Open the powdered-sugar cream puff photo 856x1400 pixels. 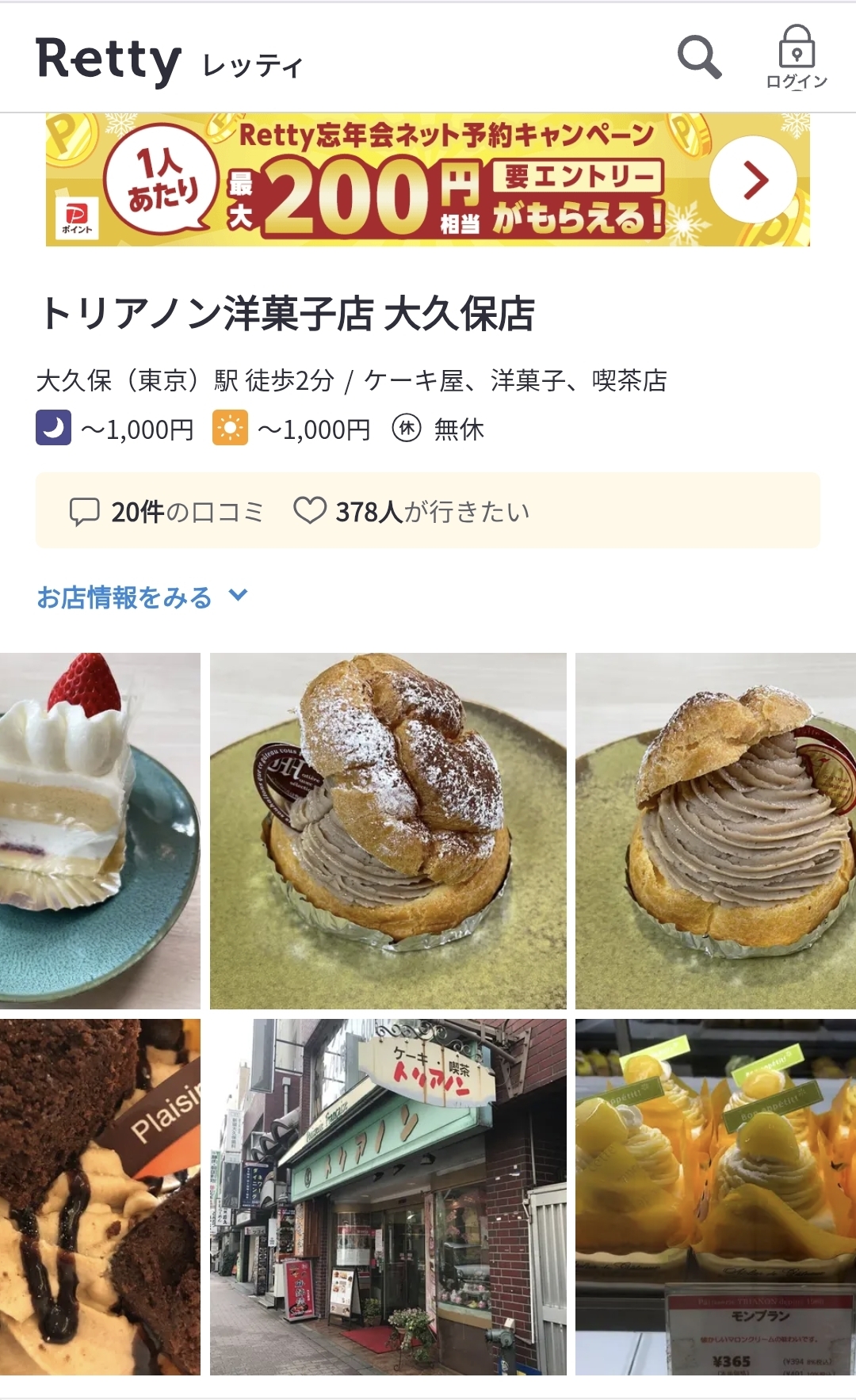(x=388, y=830)
